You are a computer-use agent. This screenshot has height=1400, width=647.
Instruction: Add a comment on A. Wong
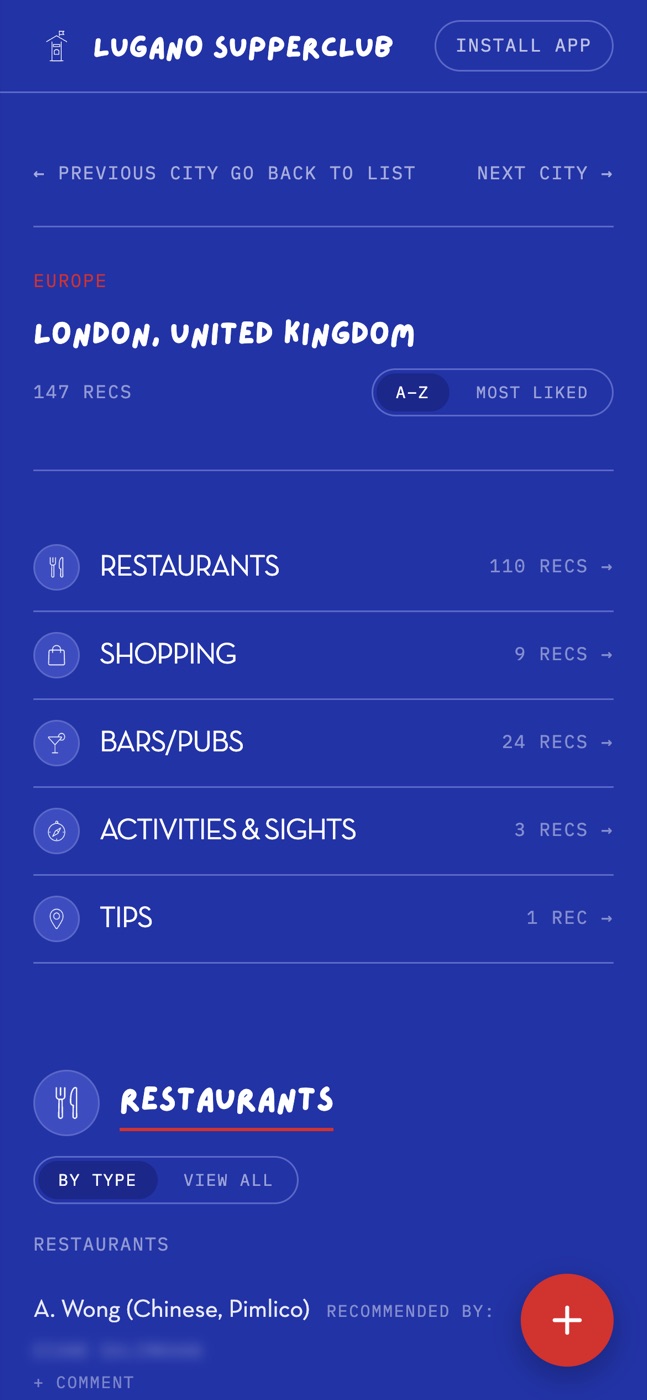84,1382
